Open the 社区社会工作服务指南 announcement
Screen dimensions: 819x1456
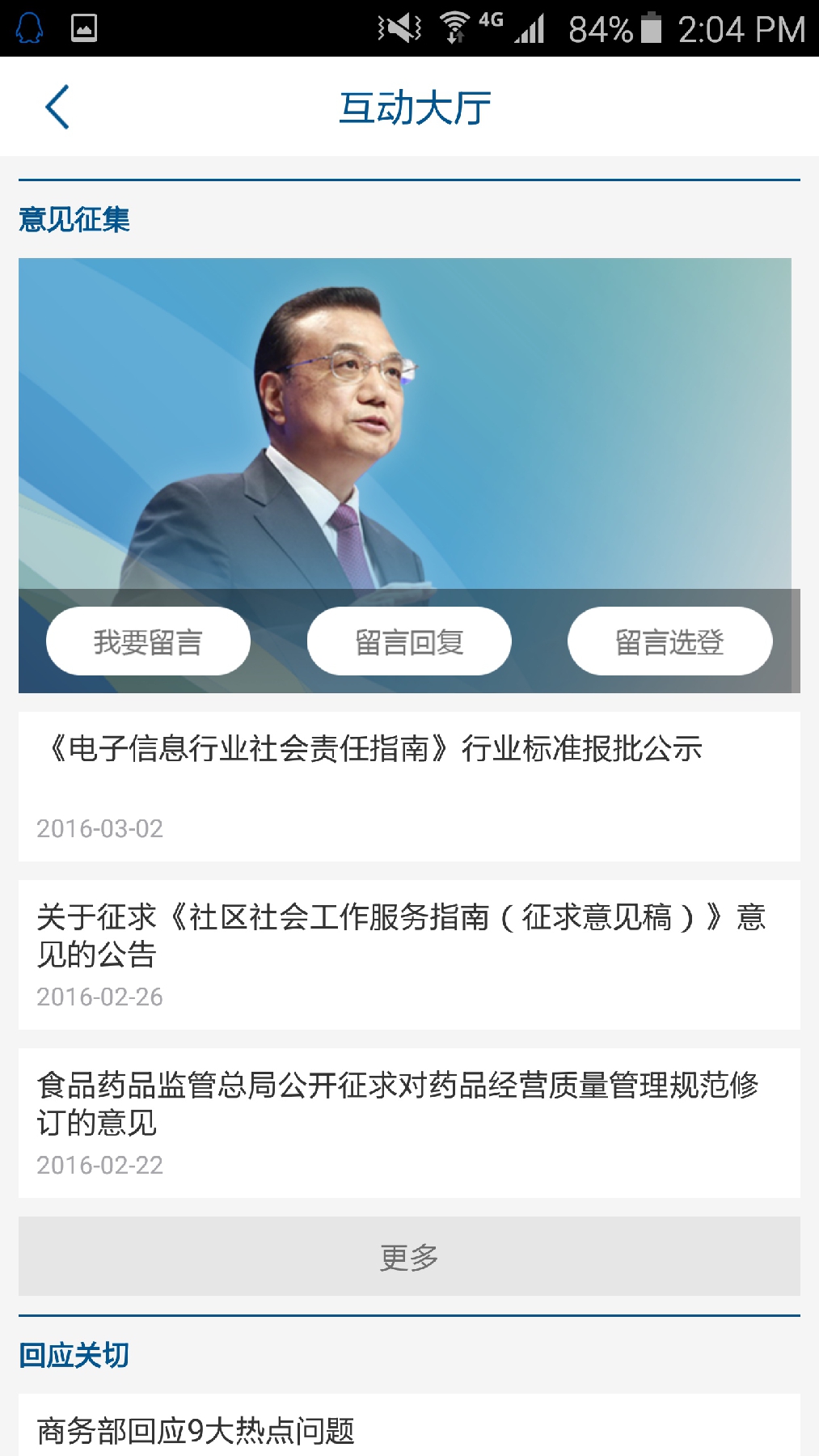tap(409, 954)
